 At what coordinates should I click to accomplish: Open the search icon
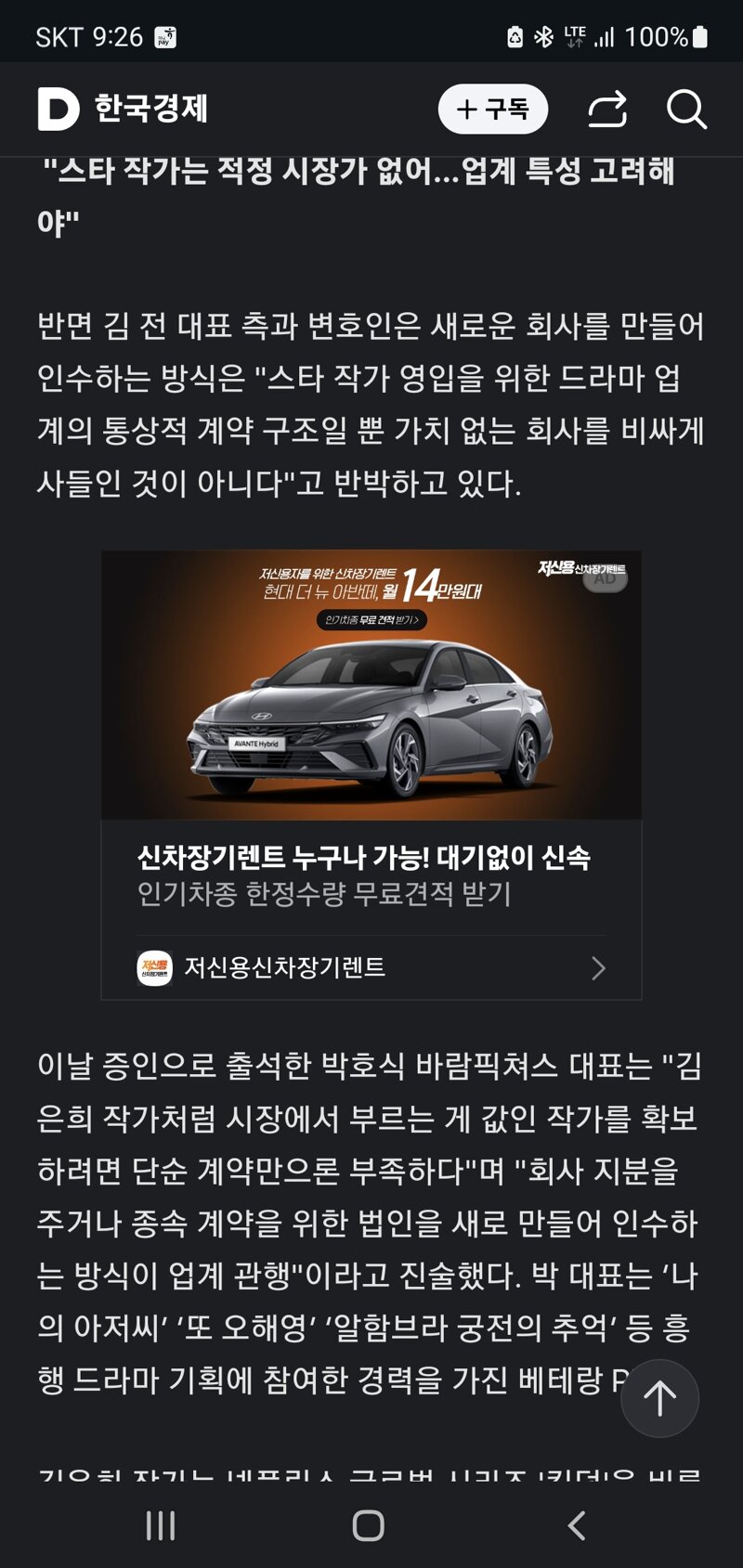tap(686, 110)
